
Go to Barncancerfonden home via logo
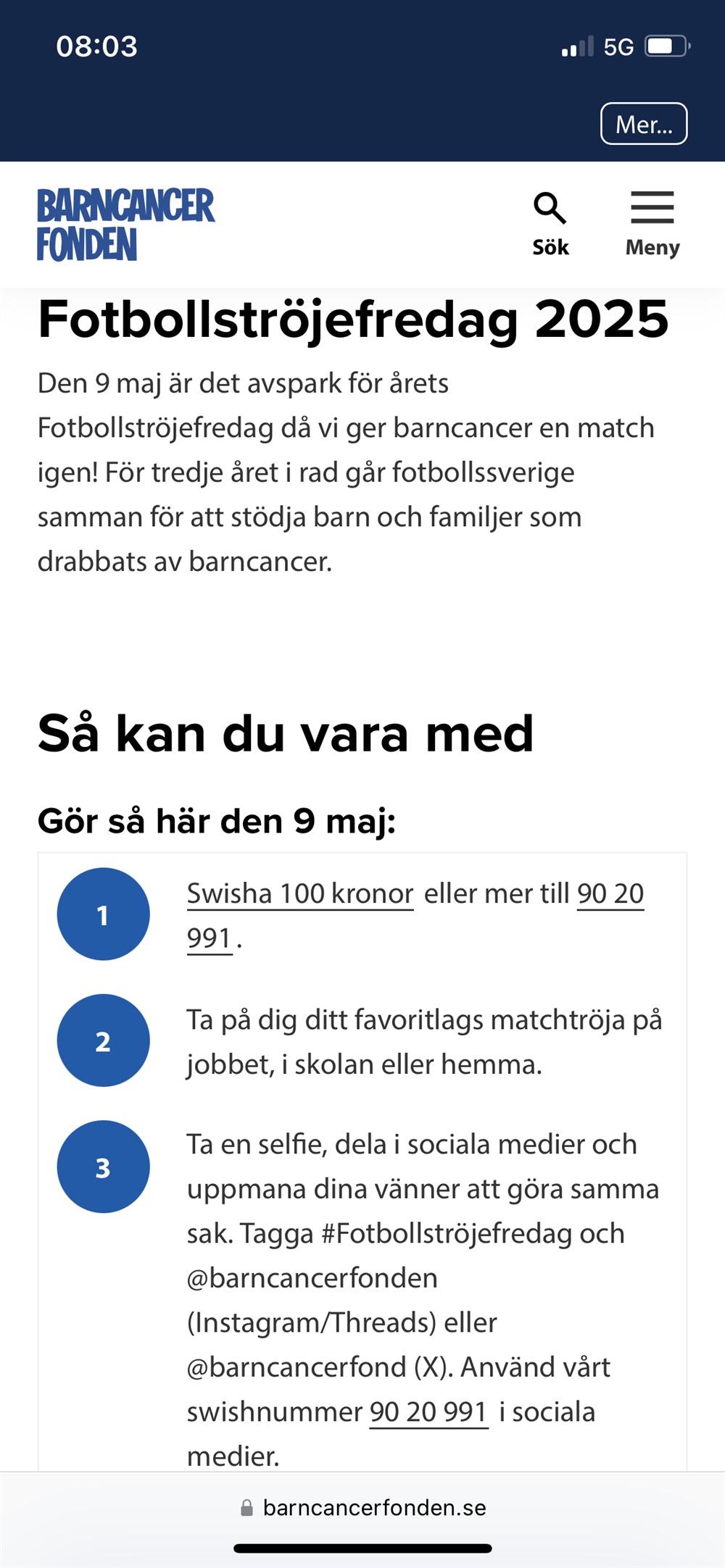click(125, 225)
